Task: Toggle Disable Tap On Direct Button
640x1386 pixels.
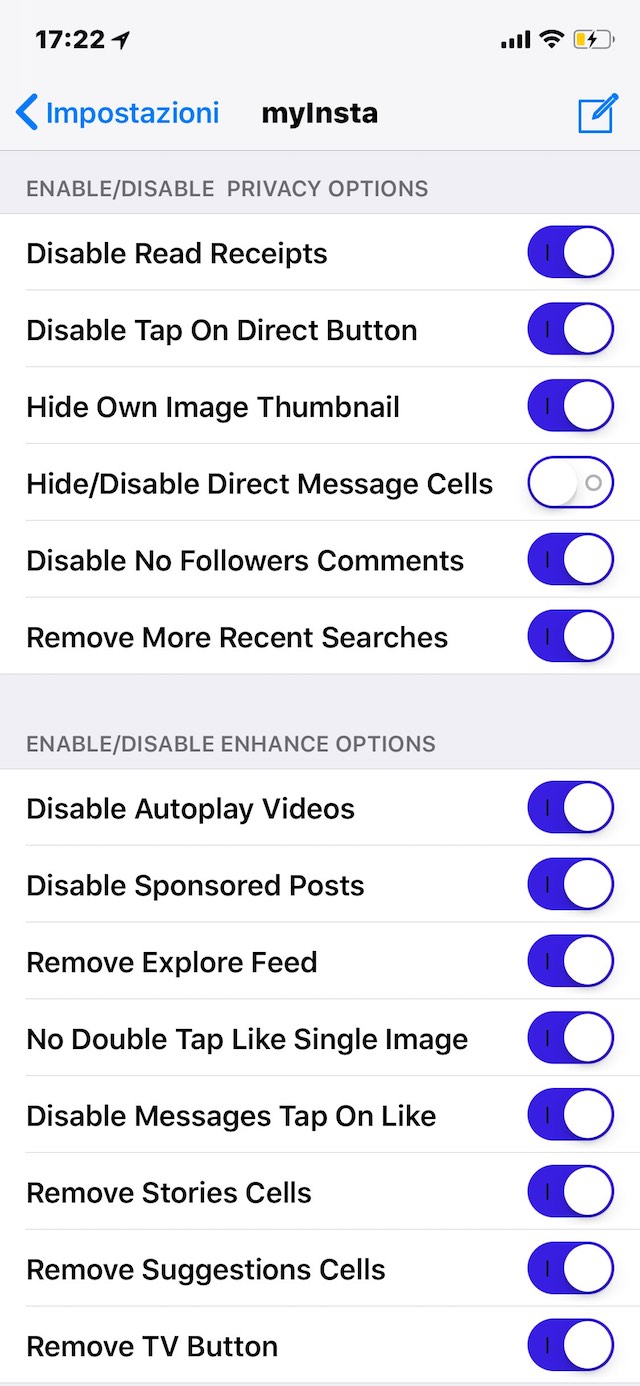Action: coord(570,330)
